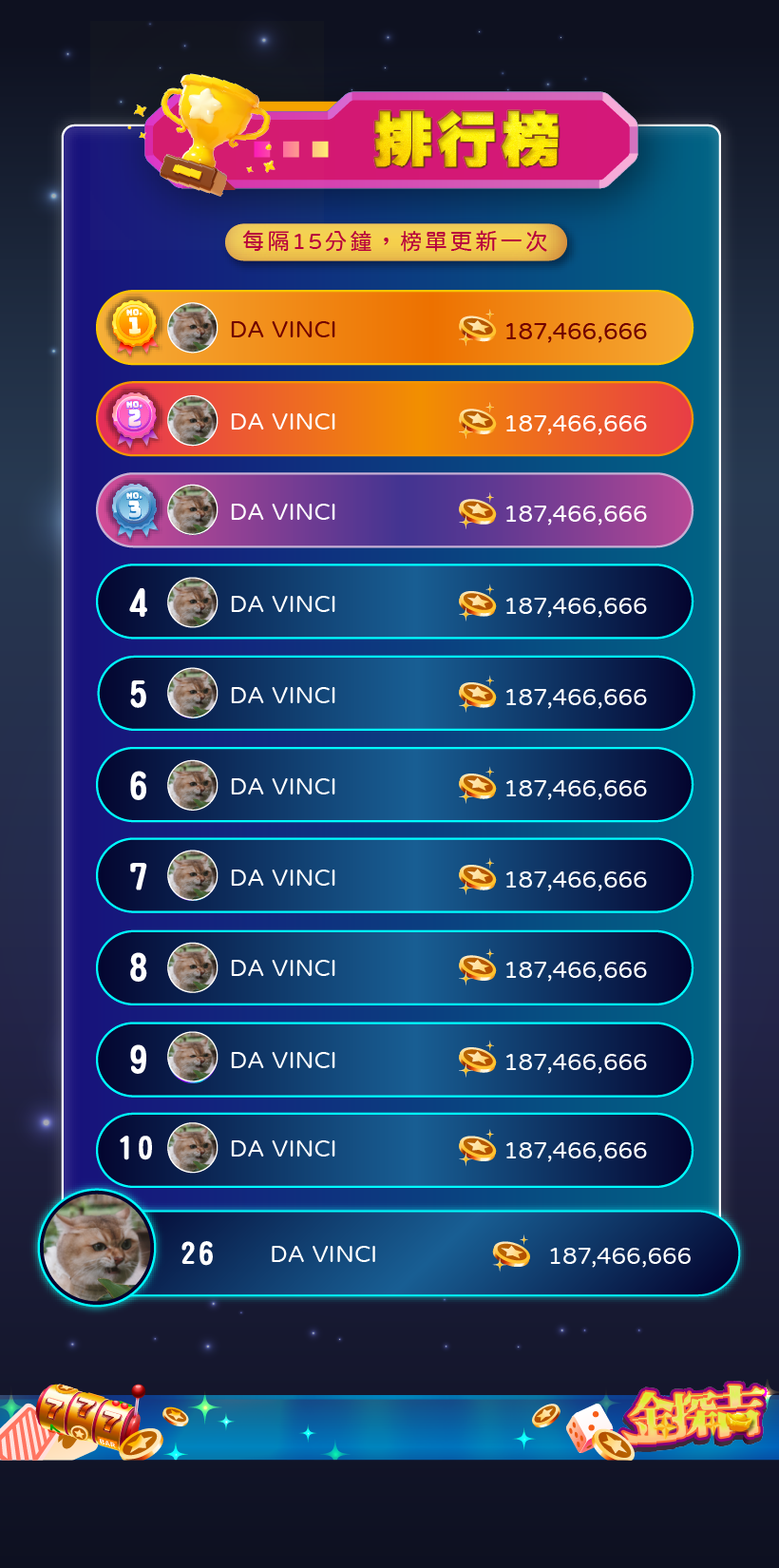The image size is (779, 1568).
Task: Tap the rank 9 leaderboard row
Action: click(394, 1060)
